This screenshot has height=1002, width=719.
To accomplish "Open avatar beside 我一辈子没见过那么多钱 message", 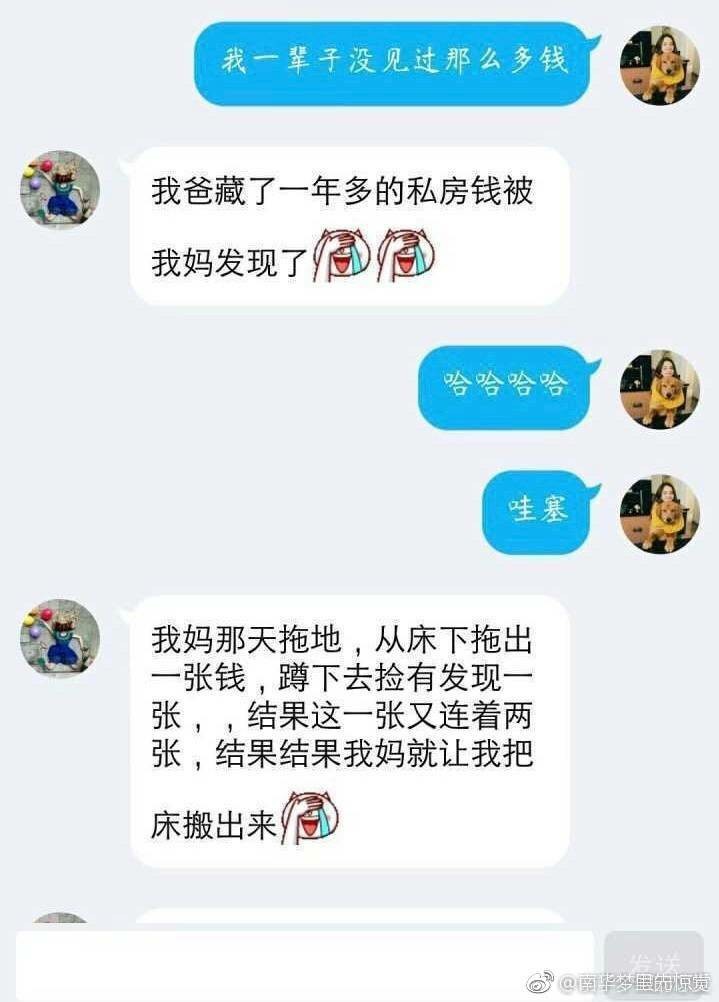I will click(x=659, y=65).
